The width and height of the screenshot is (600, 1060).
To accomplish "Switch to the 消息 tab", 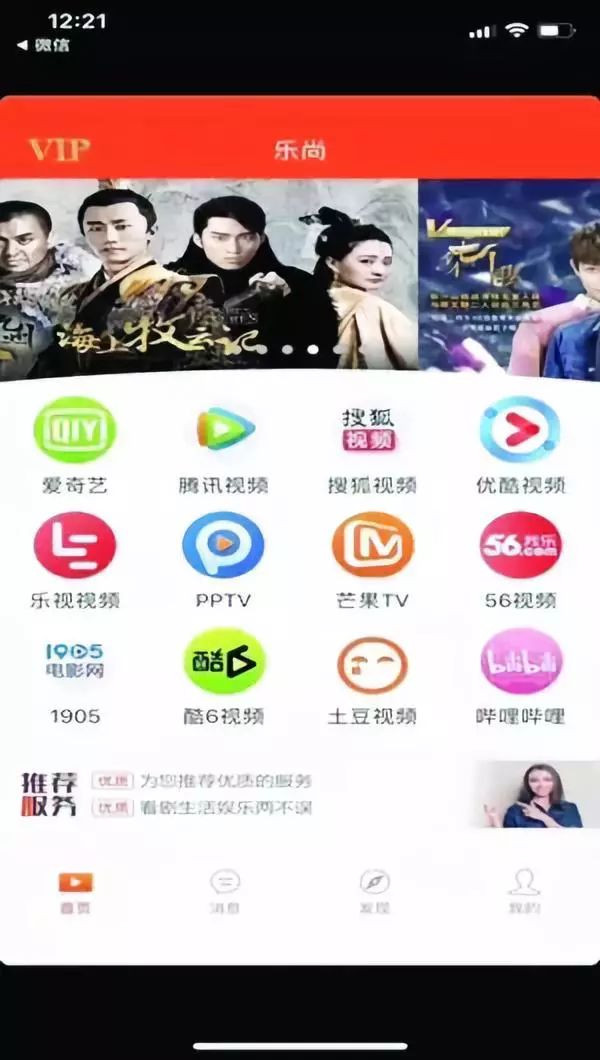I will (x=225, y=892).
